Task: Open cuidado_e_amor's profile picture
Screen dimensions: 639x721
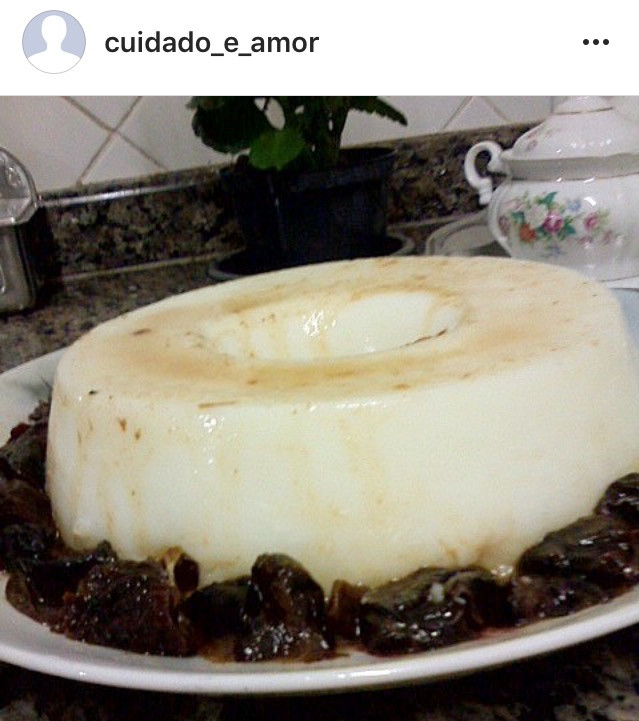Action: [x=53, y=42]
